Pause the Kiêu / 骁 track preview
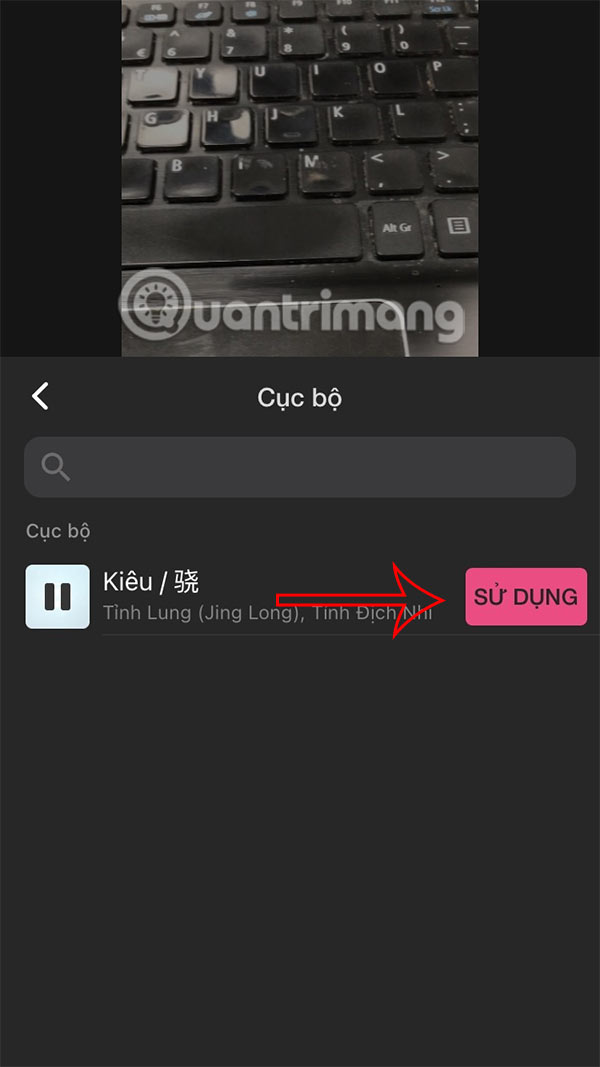Image resolution: width=600 pixels, height=1067 pixels. tap(58, 597)
